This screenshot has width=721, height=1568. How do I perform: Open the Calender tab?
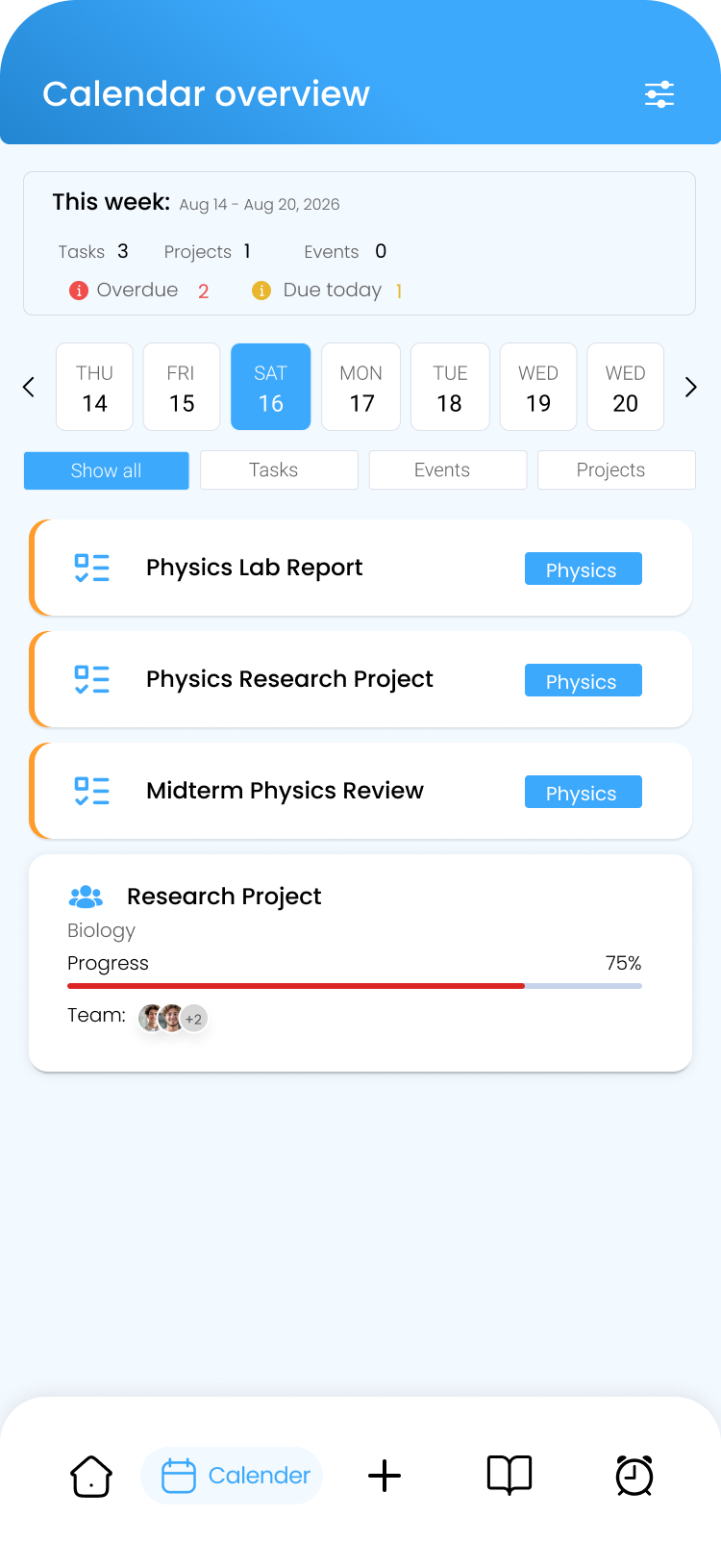click(x=232, y=1475)
